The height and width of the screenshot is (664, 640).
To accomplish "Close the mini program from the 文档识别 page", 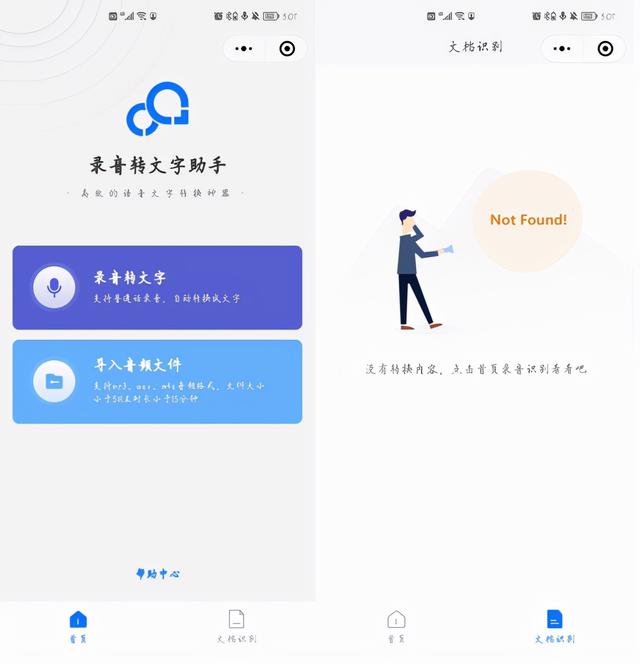I will click(x=605, y=48).
